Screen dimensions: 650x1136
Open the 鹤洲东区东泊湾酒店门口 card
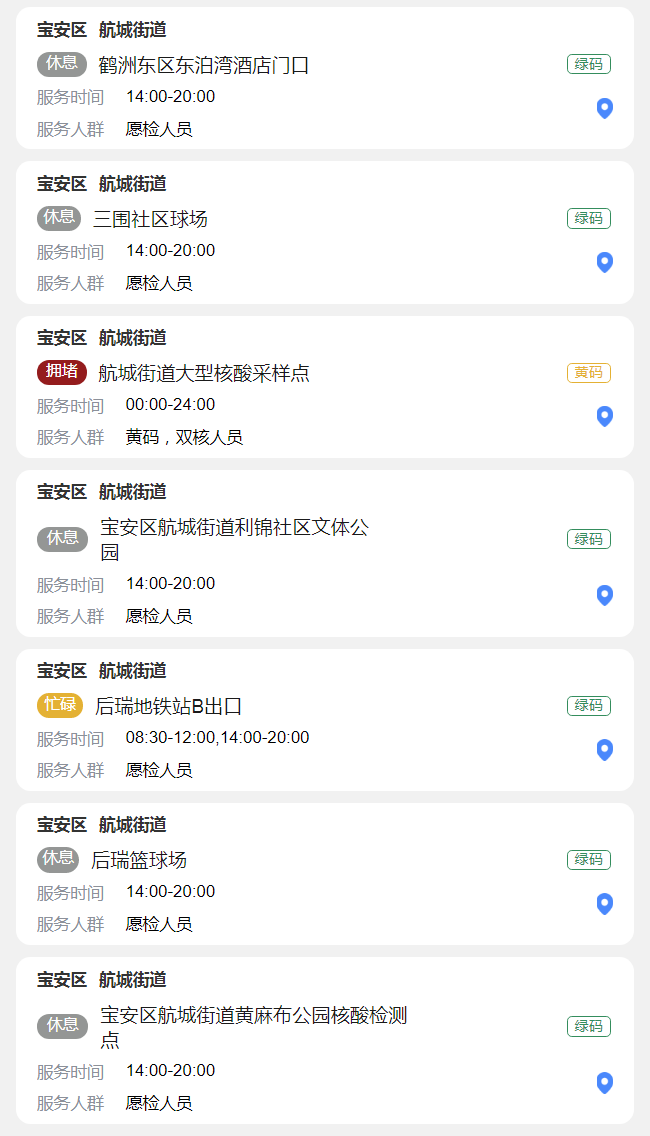(325, 78)
